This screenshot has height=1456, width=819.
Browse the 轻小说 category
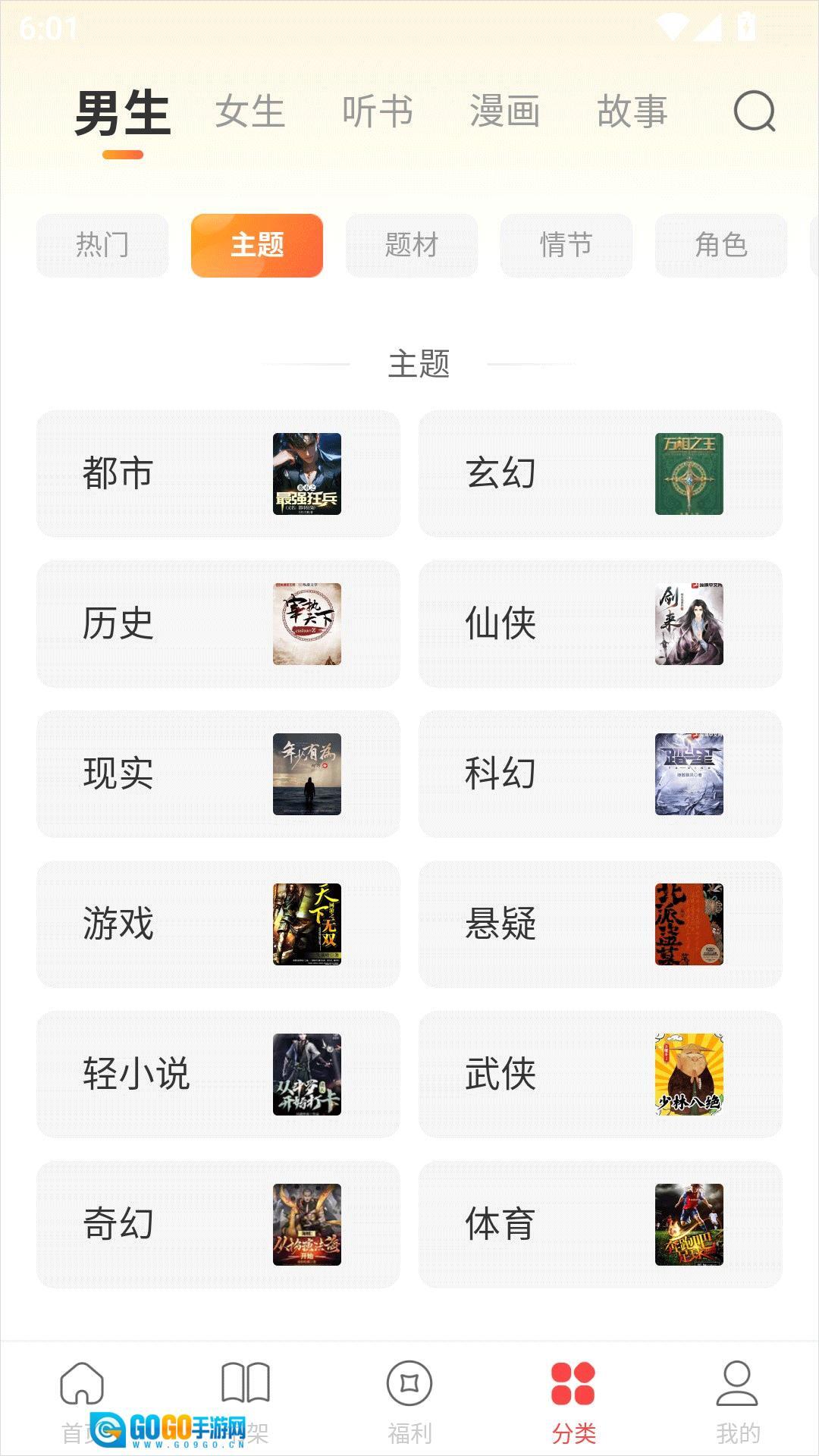(x=218, y=1075)
